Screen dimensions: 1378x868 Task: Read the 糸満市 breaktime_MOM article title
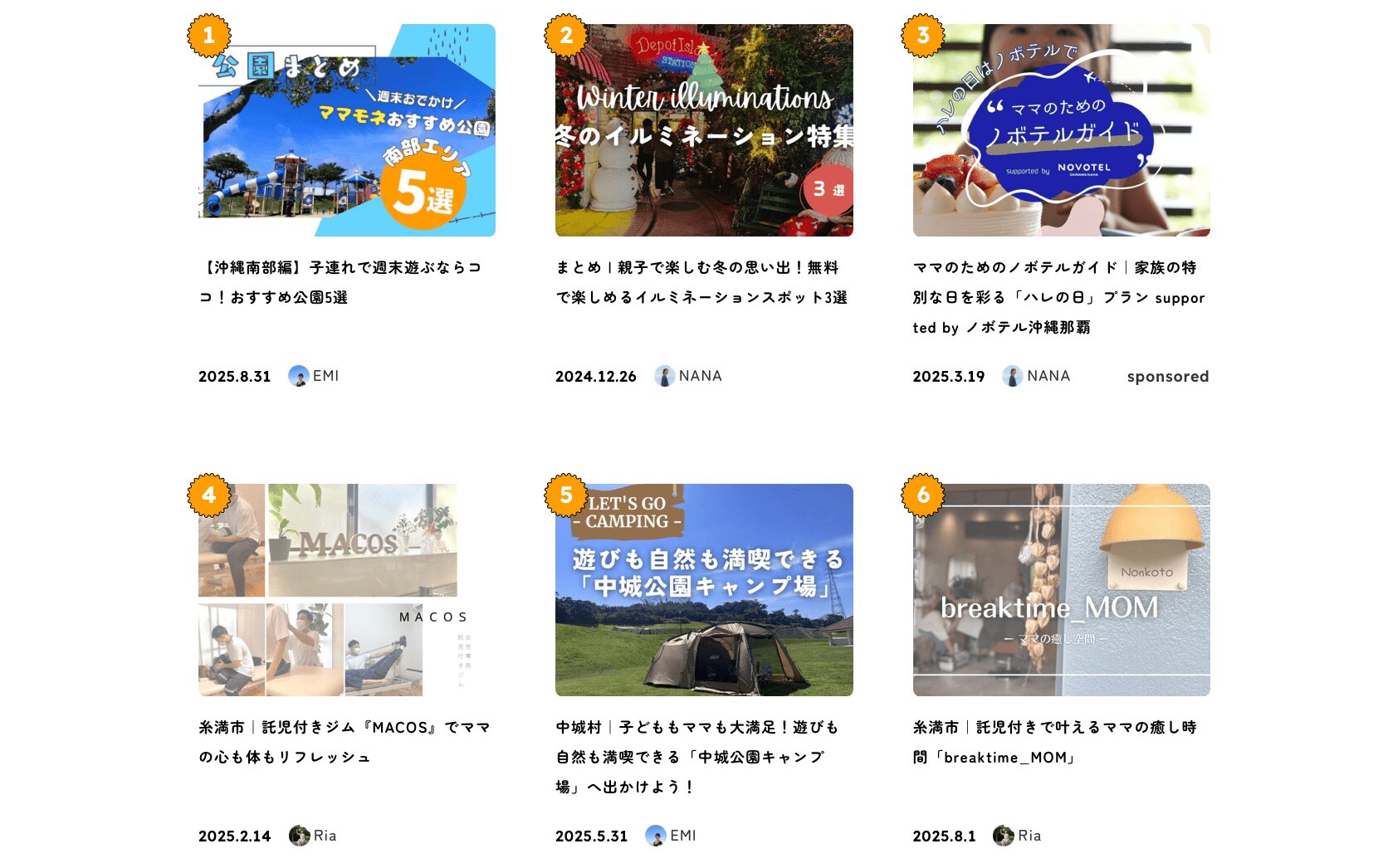pyautogui.click(x=1054, y=742)
